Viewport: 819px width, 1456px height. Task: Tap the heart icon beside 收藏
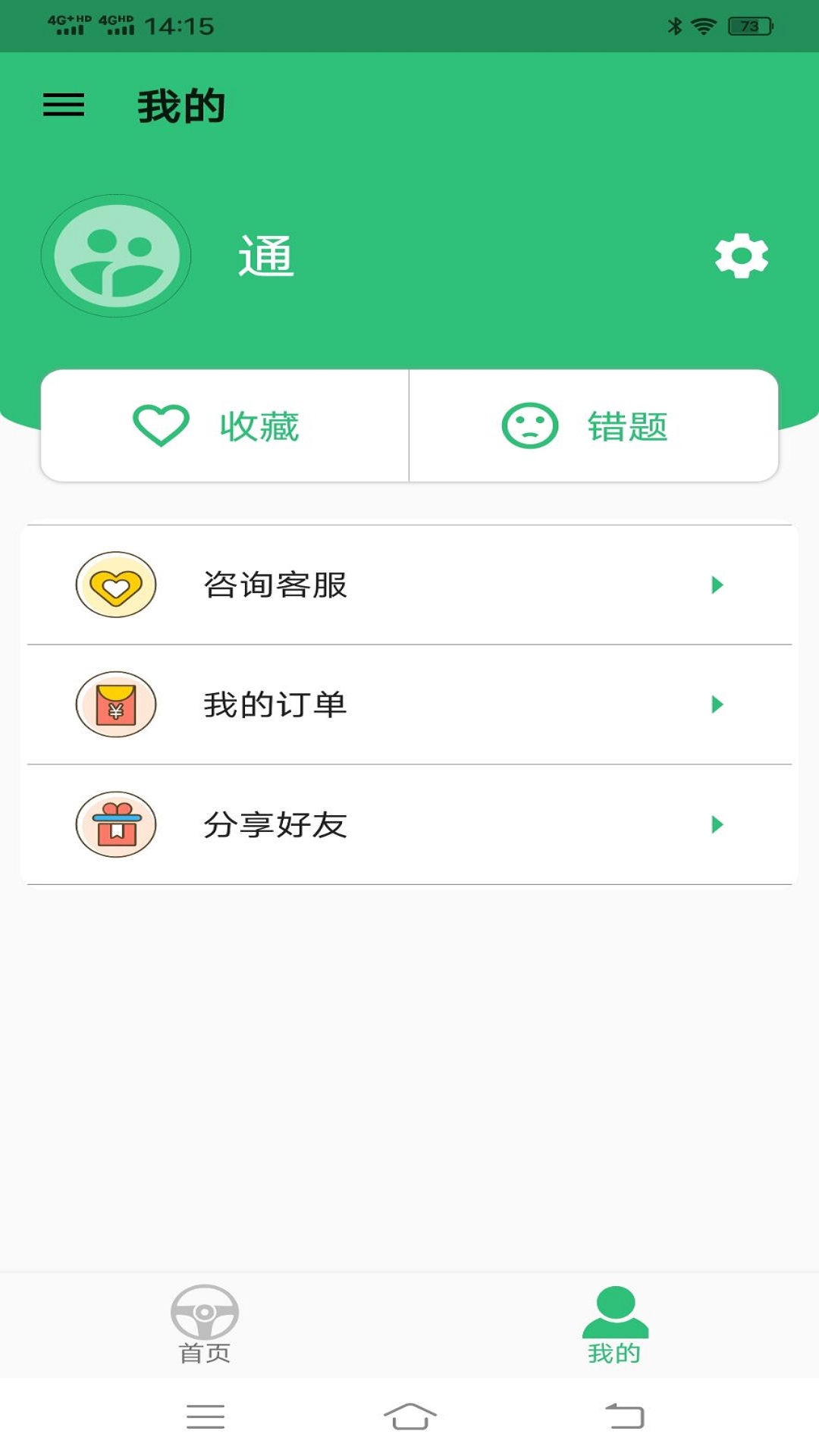click(x=162, y=427)
